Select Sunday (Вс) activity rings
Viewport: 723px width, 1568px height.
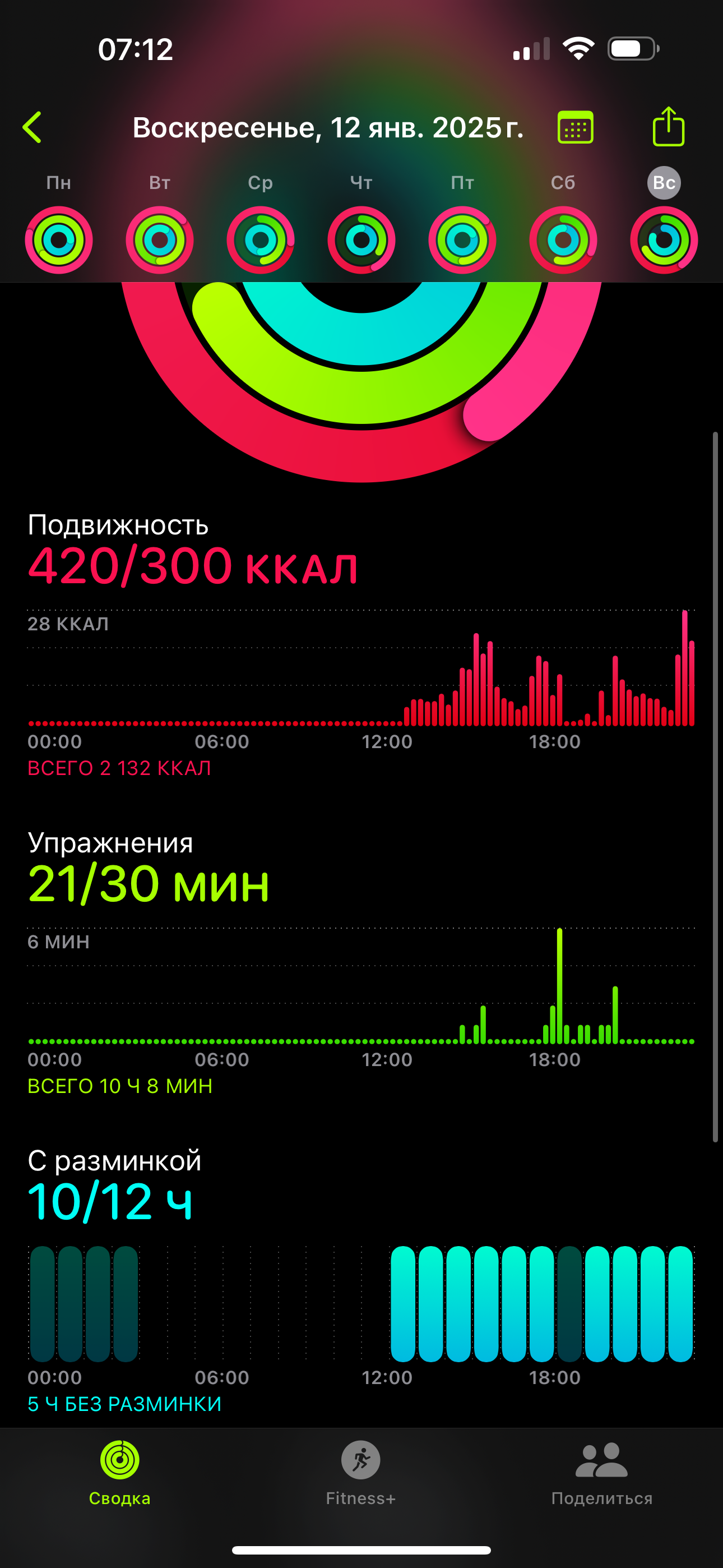point(664,240)
